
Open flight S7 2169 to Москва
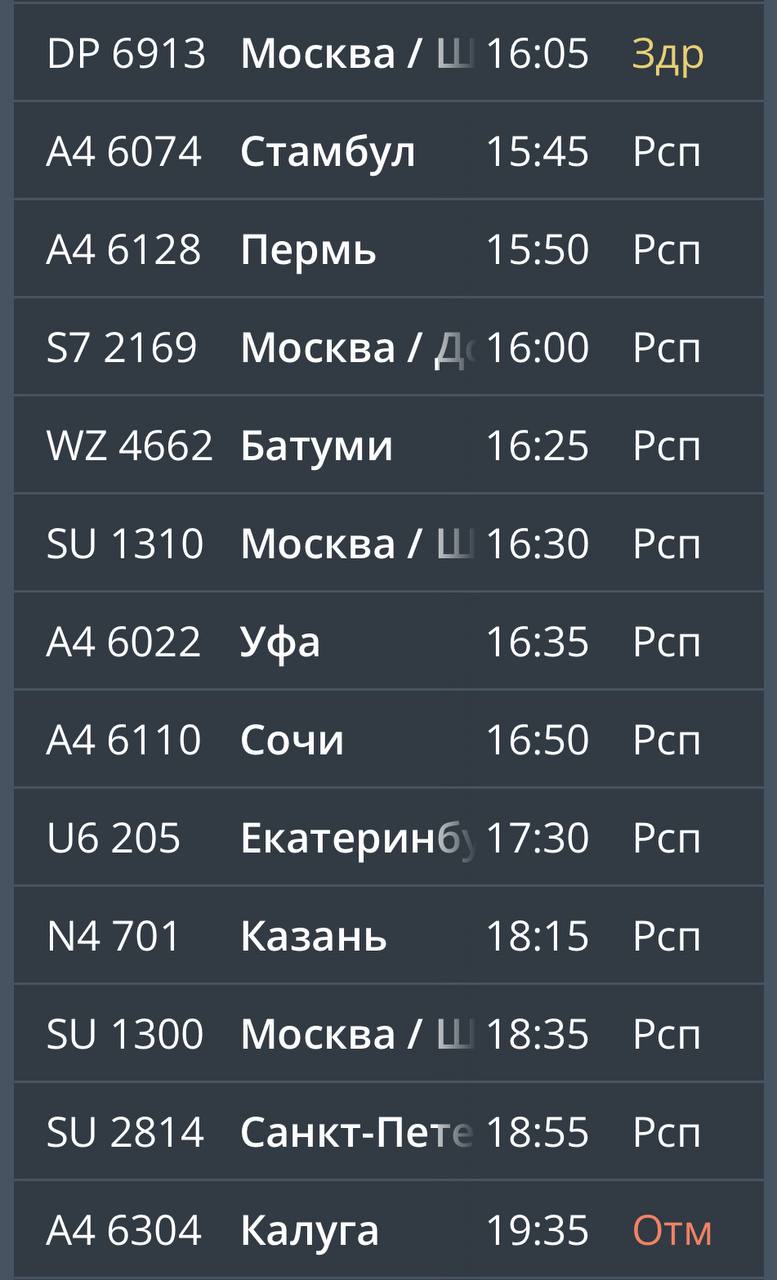tap(388, 347)
